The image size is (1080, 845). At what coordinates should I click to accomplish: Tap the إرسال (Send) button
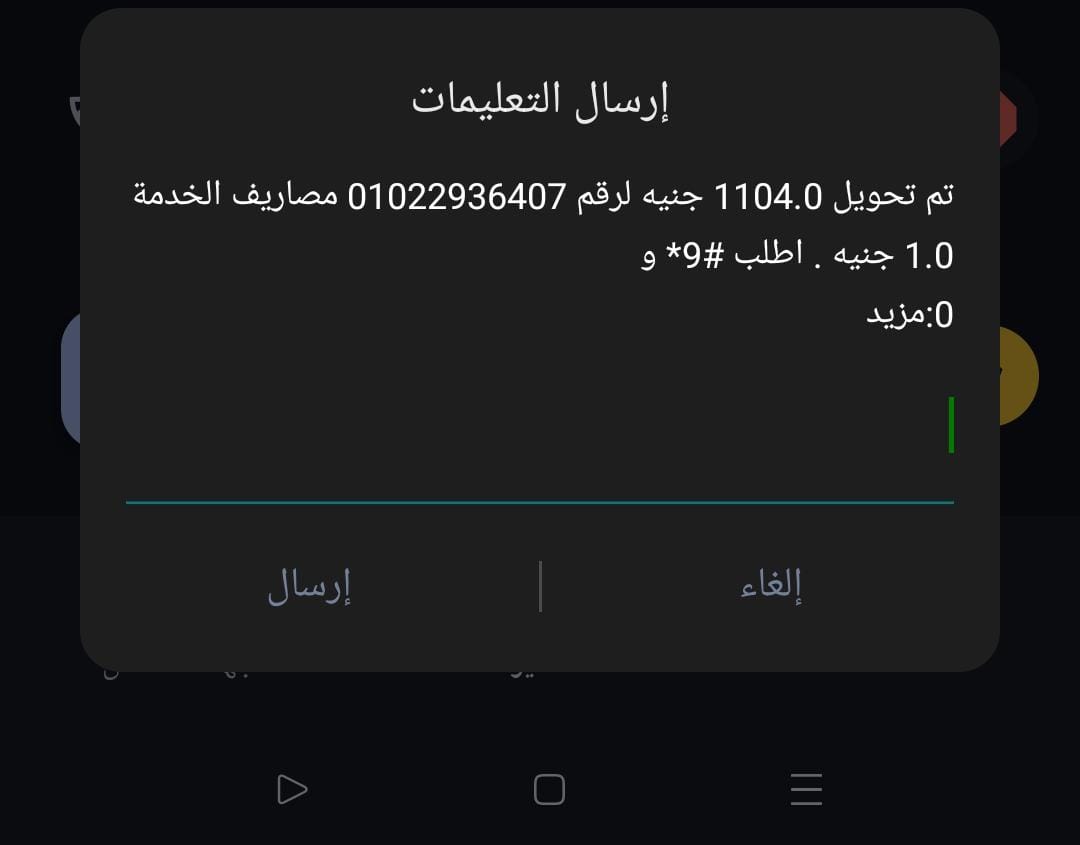click(x=309, y=586)
